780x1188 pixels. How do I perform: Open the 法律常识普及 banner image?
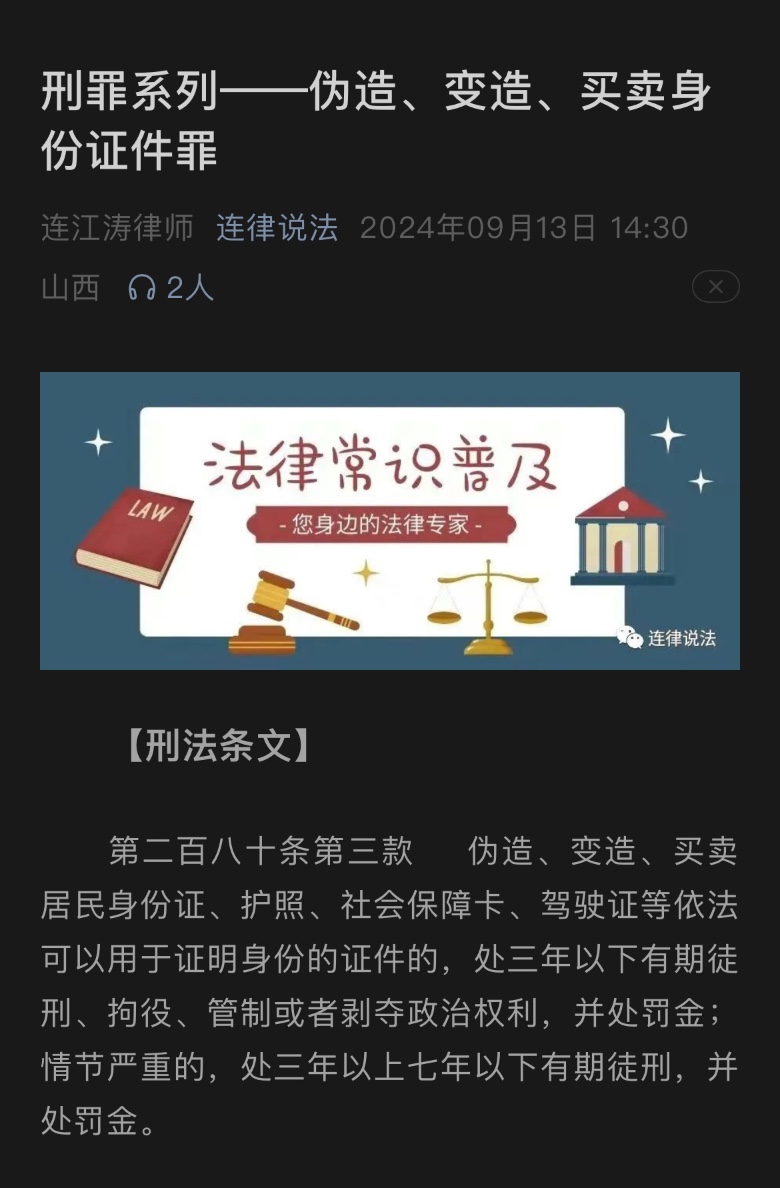pos(390,520)
